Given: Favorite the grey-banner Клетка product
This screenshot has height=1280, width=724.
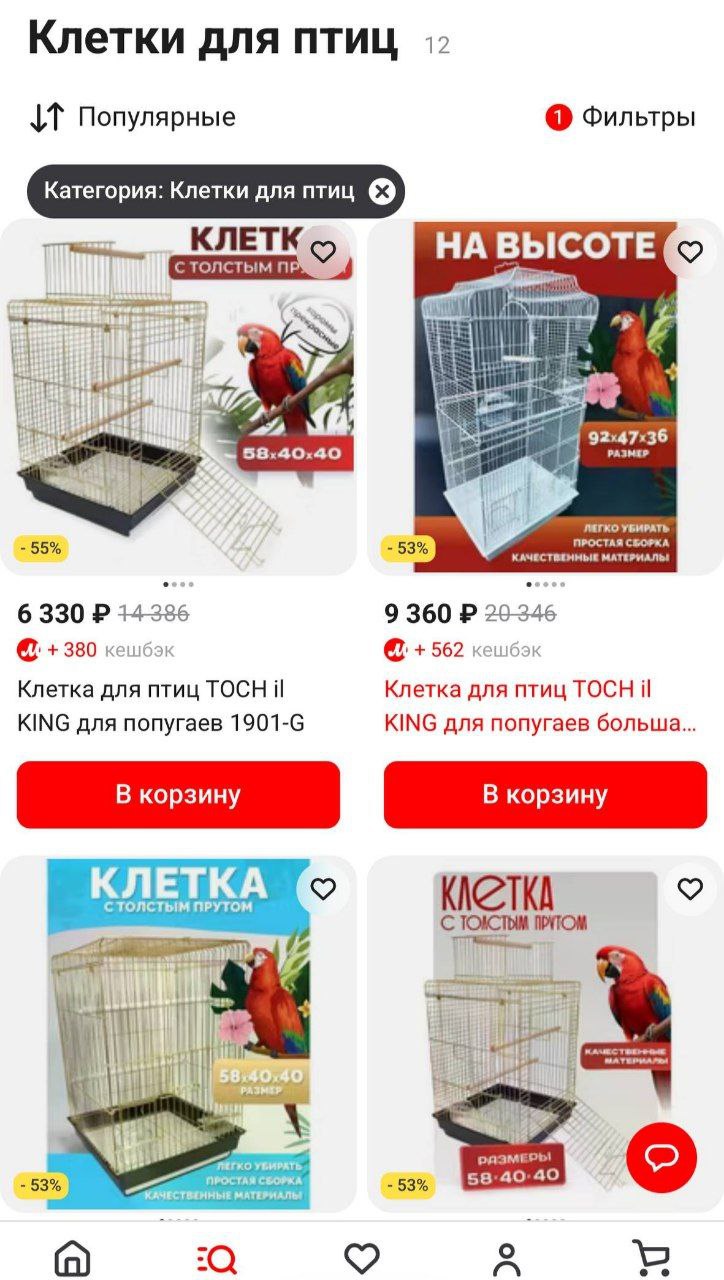Looking at the screenshot, I should pos(690,888).
